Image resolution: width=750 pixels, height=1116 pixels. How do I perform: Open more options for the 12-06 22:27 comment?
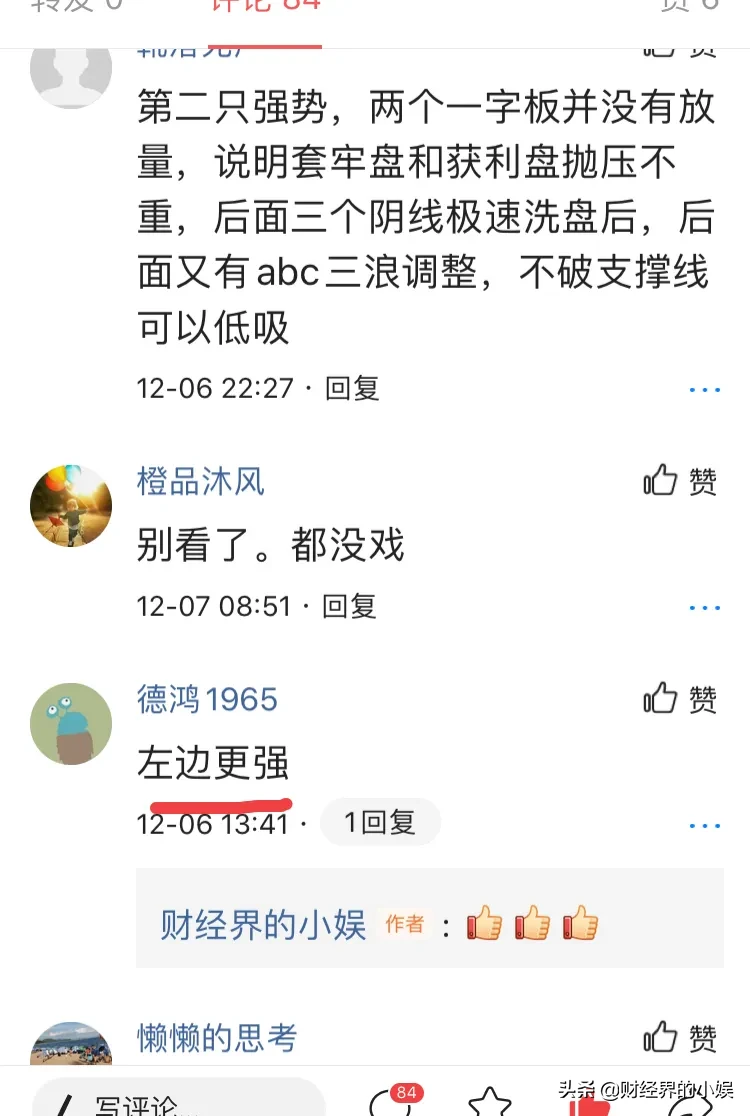[x=705, y=389]
